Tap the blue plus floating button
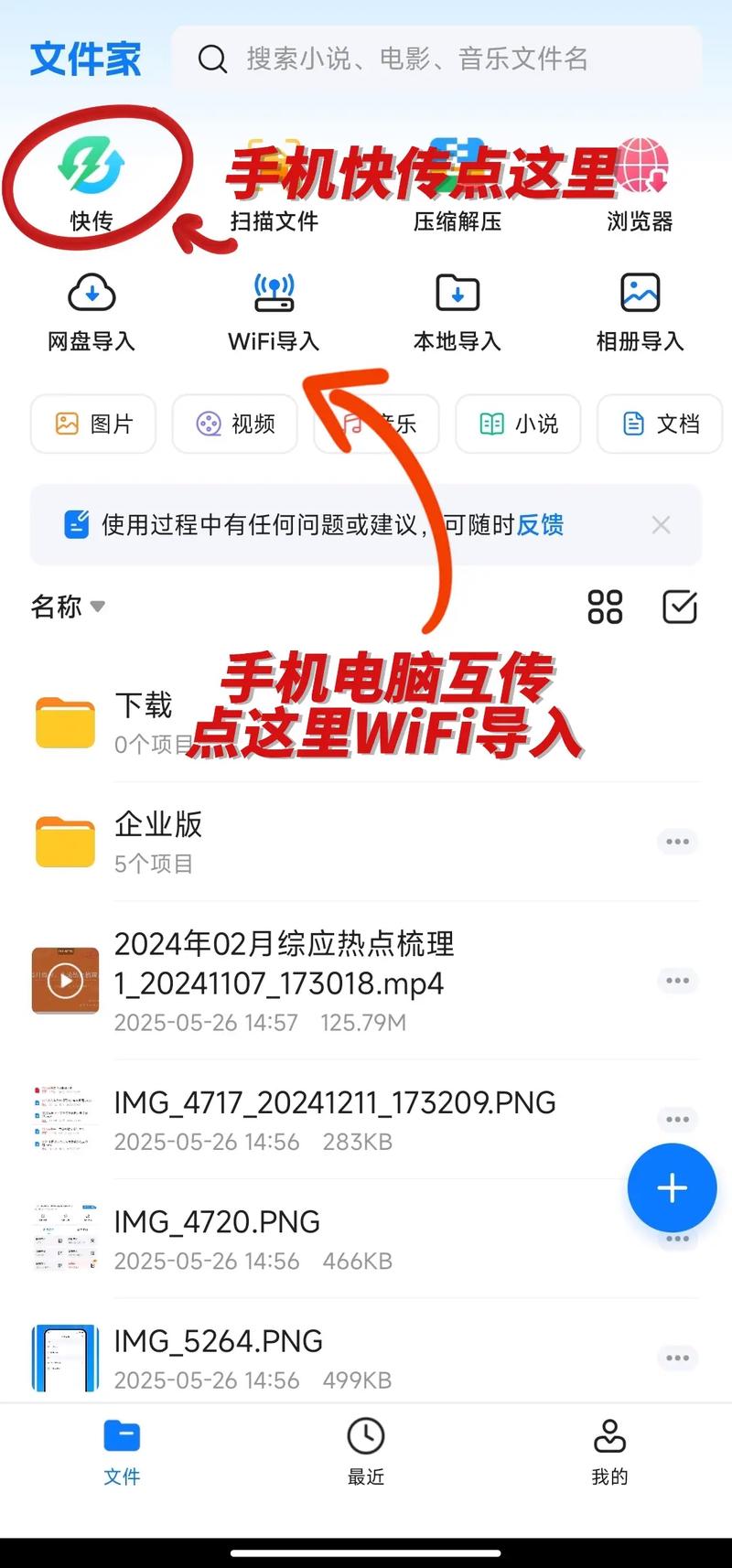 tap(672, 1187)
